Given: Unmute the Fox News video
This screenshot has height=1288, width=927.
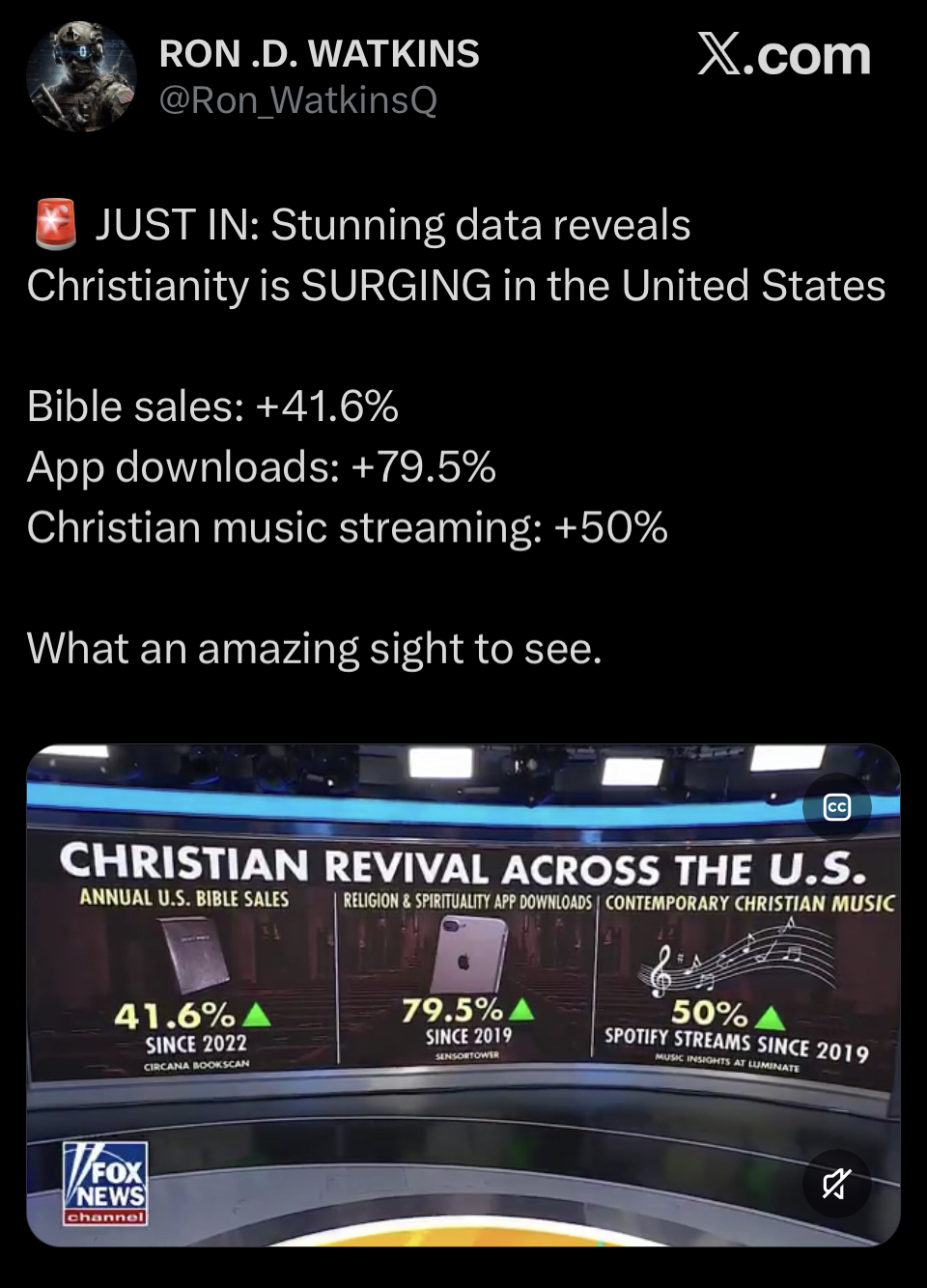Looking at the screenshot, I should tap(837, 1183).
